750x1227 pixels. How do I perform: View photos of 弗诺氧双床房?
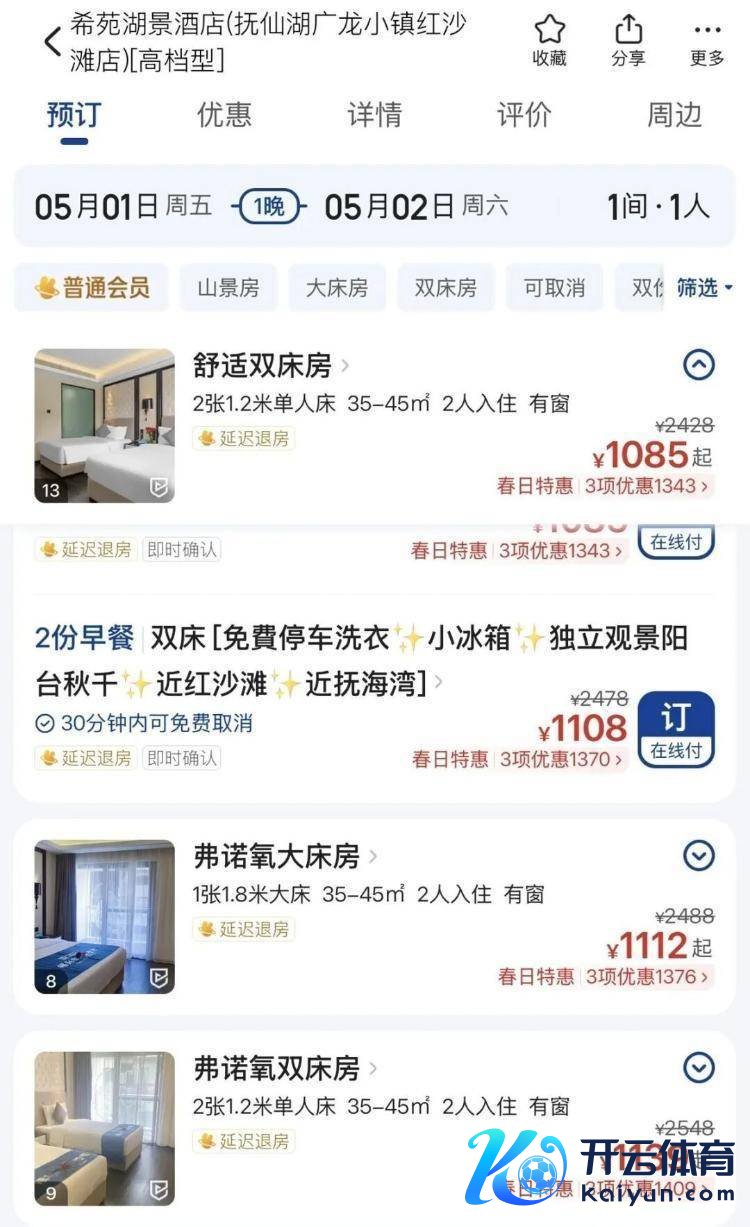(104, 1128)
